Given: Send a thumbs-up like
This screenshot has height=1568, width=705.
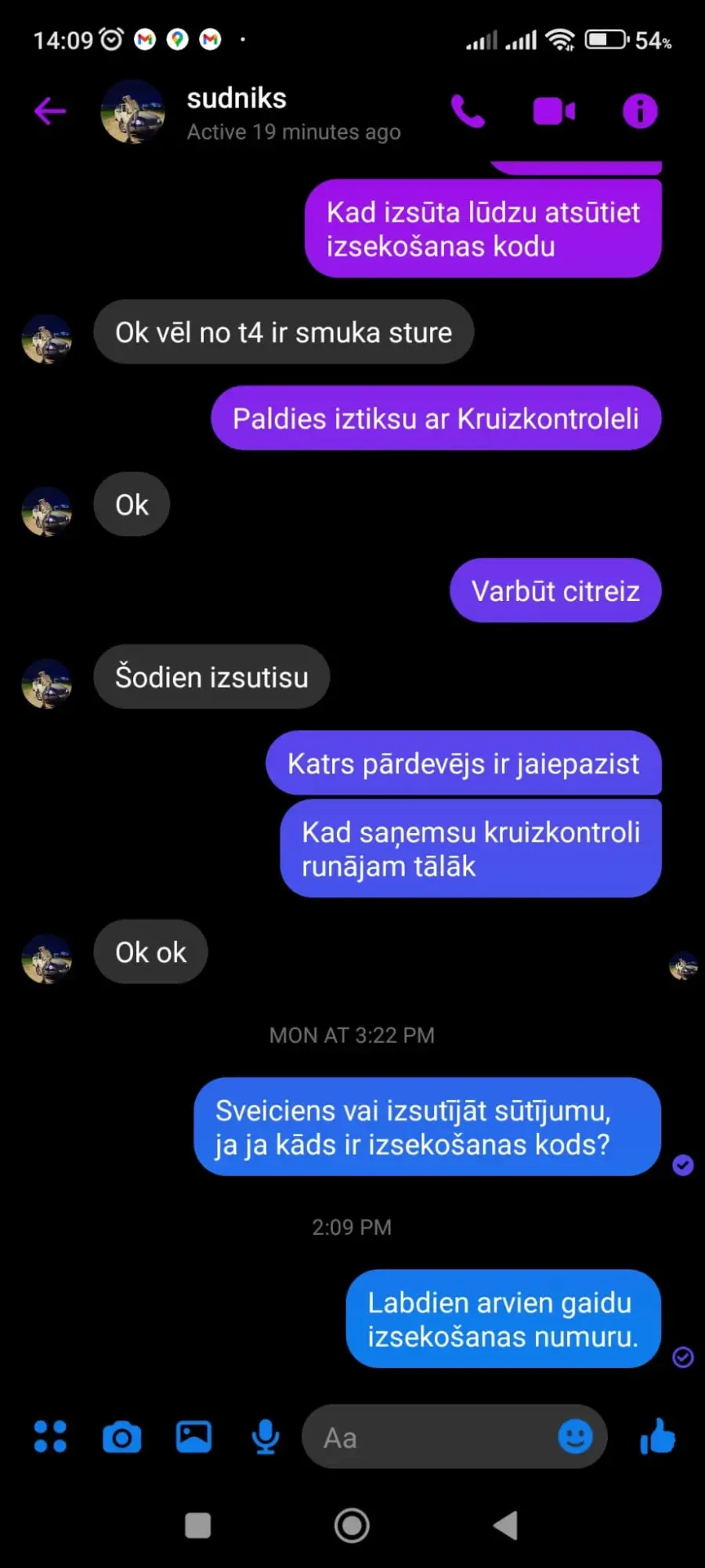Looking at the screenshot, I should tap(658, 1436).
